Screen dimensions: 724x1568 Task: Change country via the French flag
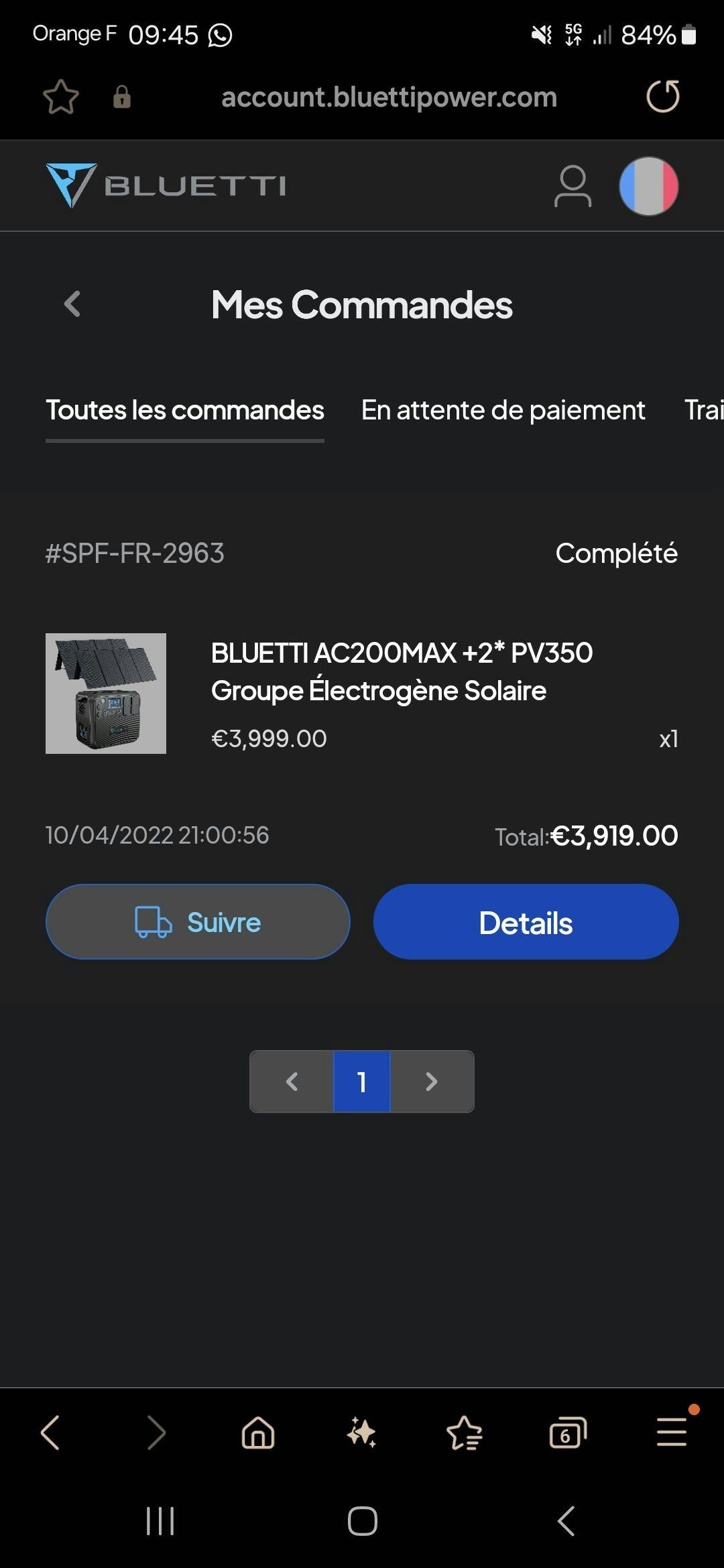[x=648, y=186]
